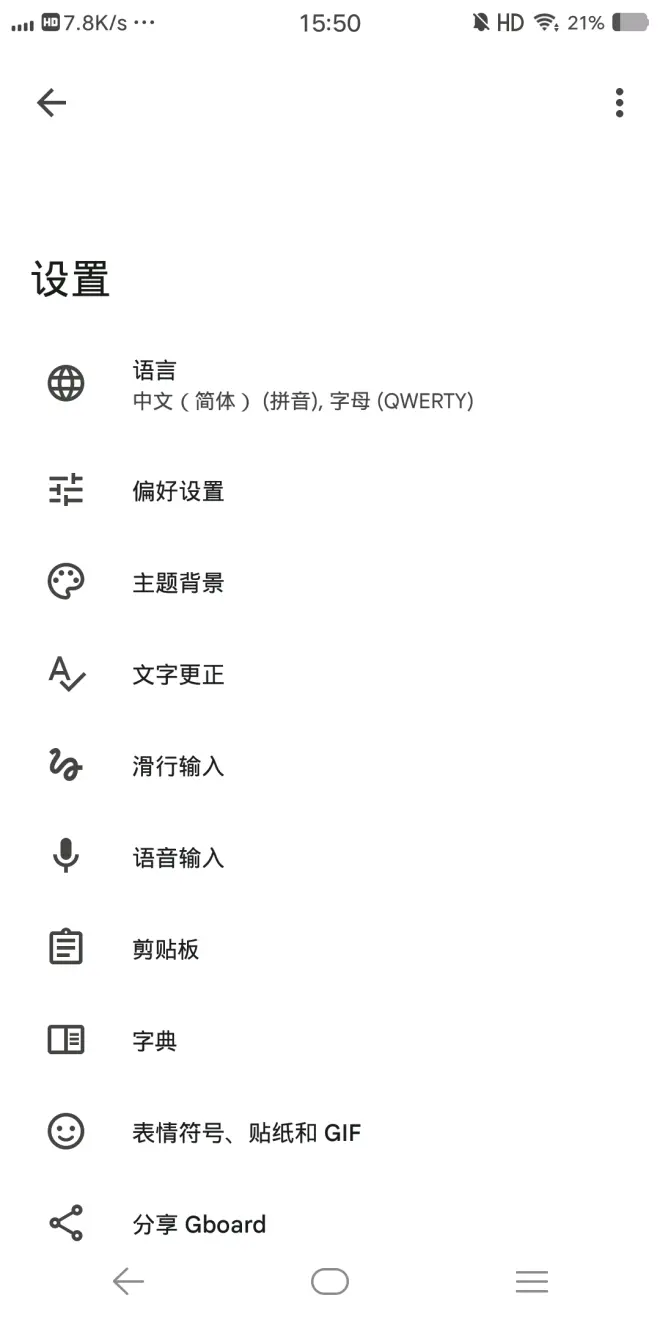The image size is (660, 1320).
Task: Open 表情符号、贴纸和 GIF settings
Action: [x=246, y=1133]
